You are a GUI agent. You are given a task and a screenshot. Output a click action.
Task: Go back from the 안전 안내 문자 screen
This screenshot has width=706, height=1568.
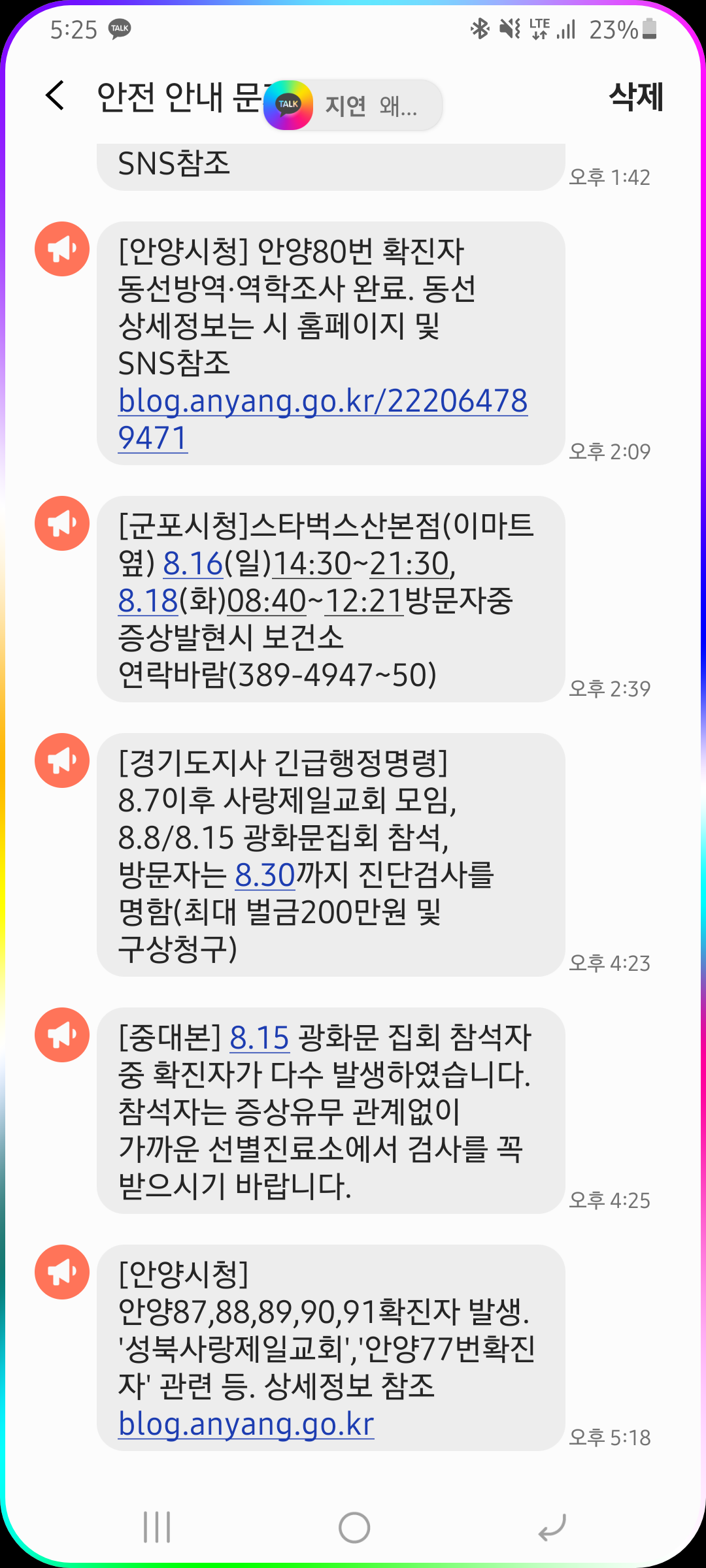(56, 96)
